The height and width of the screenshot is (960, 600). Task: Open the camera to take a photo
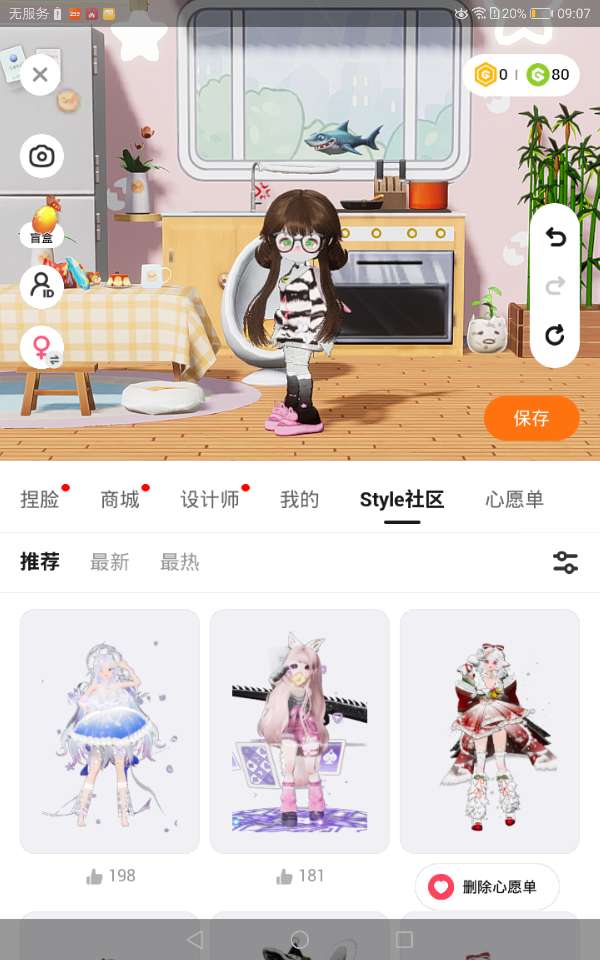point(42,156)
